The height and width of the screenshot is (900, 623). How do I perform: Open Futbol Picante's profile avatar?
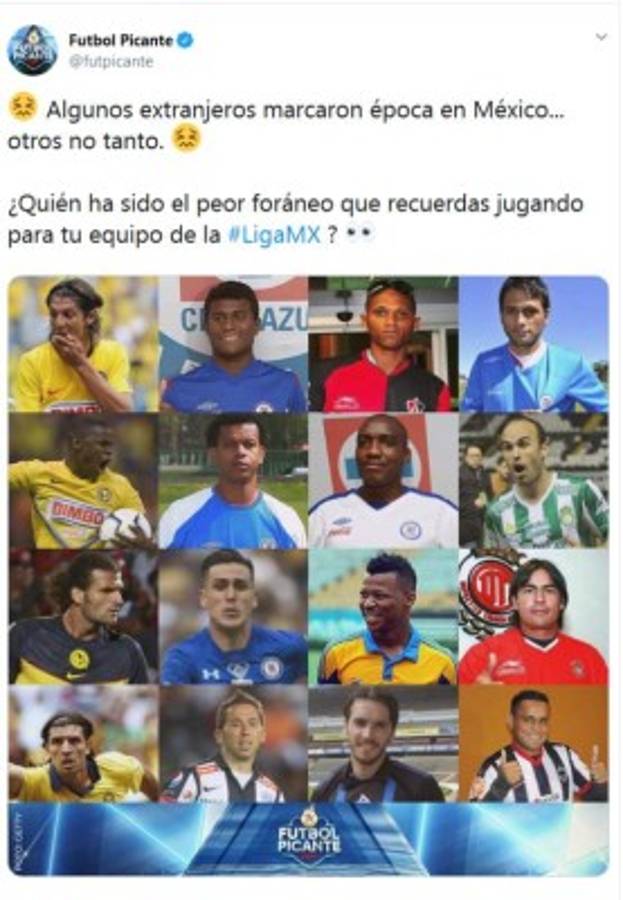33,50
